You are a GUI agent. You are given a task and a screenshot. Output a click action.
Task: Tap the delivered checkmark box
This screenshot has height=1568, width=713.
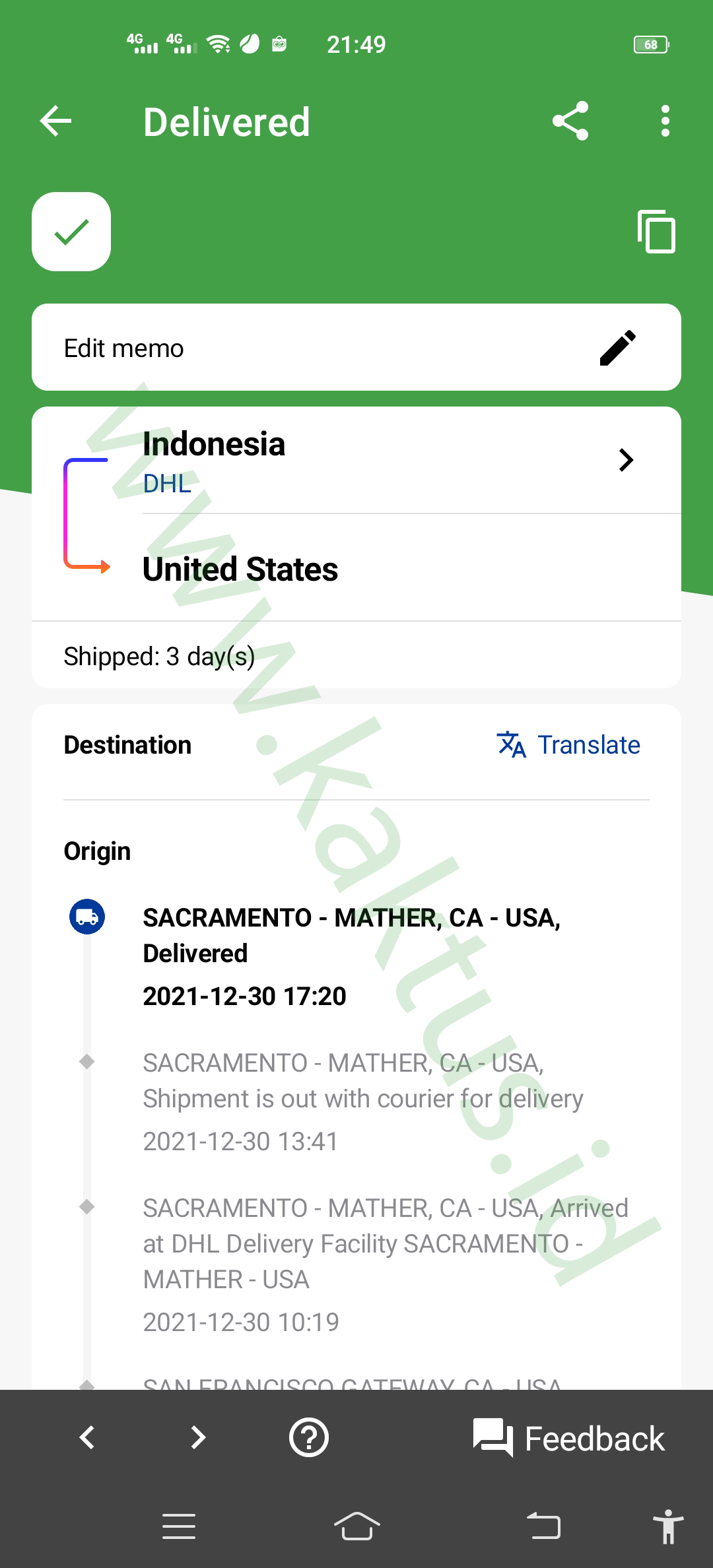pyautogui.click(x=71, y=232)
